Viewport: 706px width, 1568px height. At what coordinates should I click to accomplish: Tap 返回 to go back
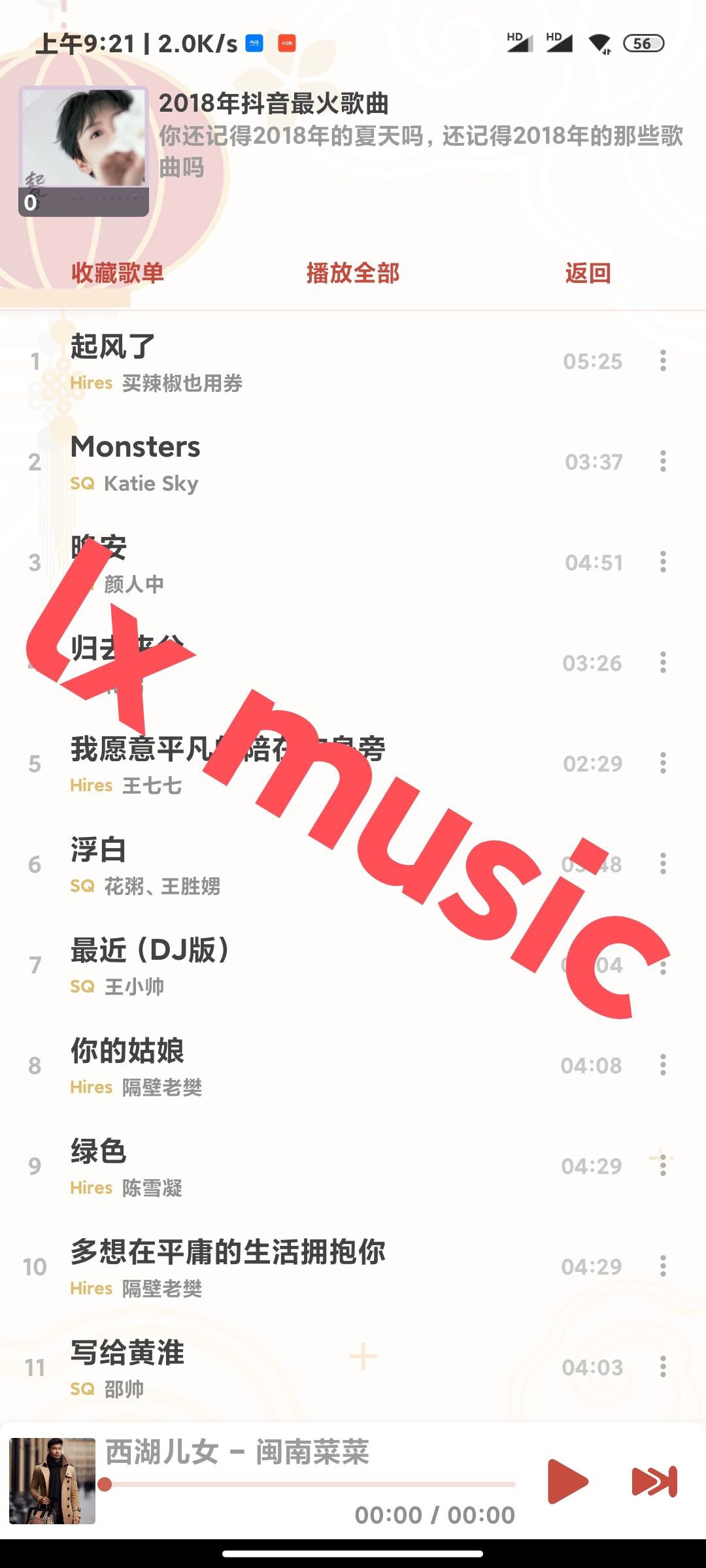[x=587, y=274]
